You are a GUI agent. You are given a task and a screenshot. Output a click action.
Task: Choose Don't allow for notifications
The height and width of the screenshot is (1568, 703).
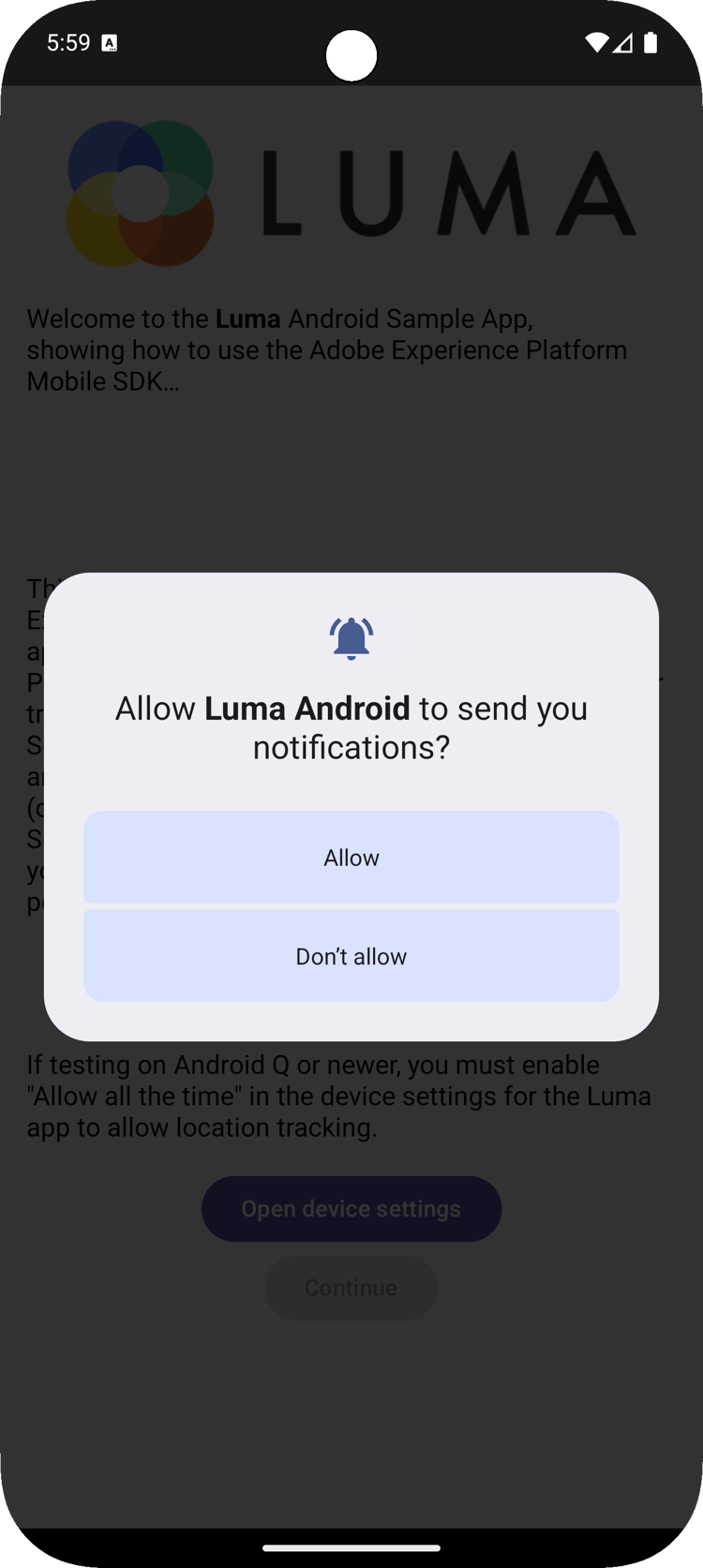coord(351,956)
